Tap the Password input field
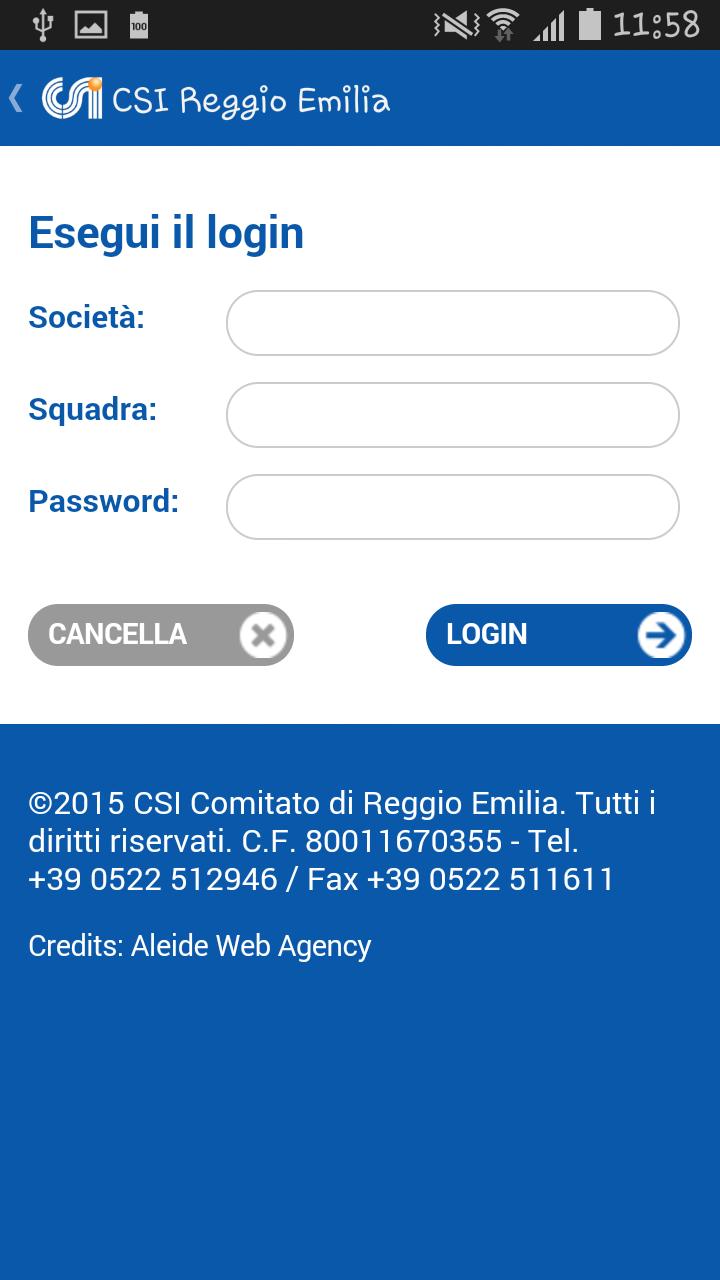This screenshot has width=720, height=1280. tap(452, 506)
